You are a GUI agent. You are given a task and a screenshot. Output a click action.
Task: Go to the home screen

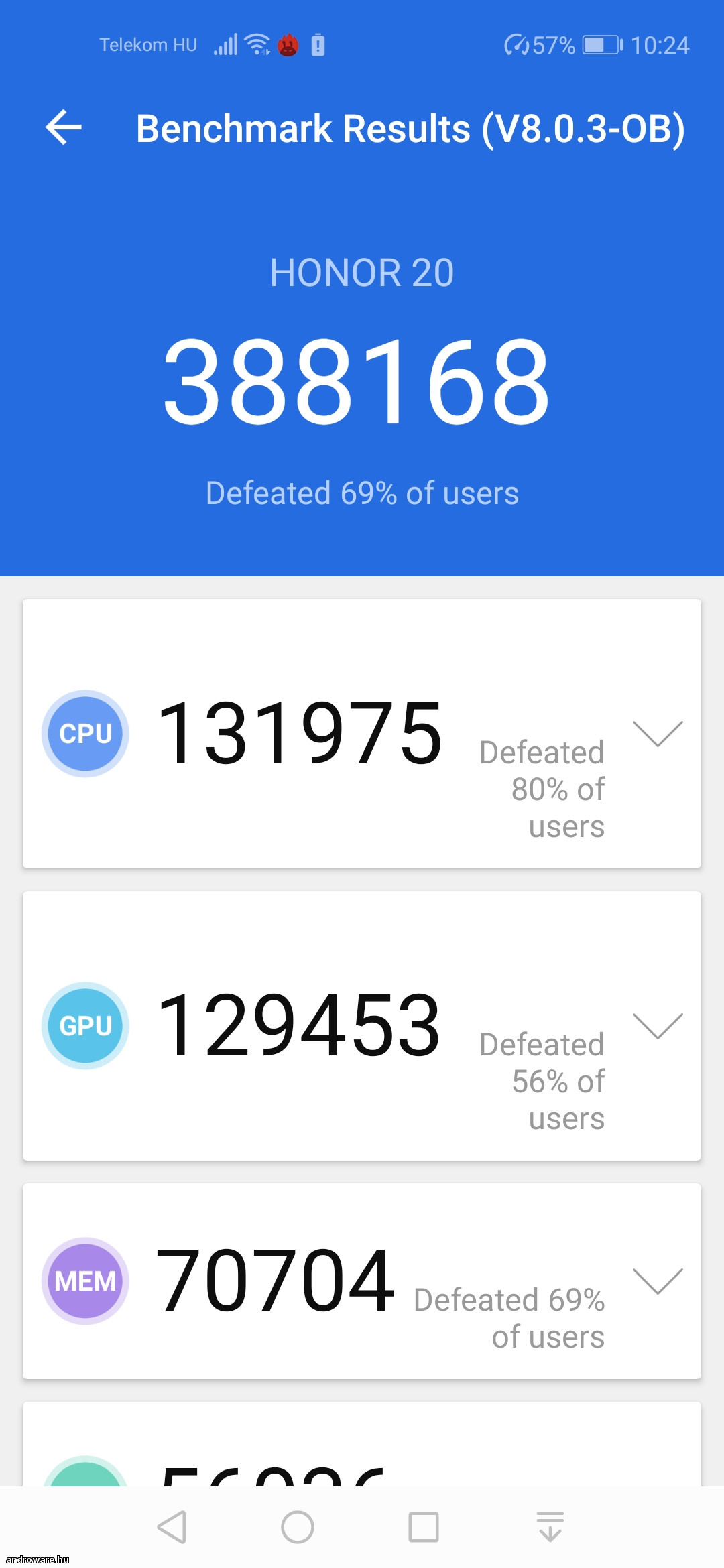click(x=298, y=1527)
